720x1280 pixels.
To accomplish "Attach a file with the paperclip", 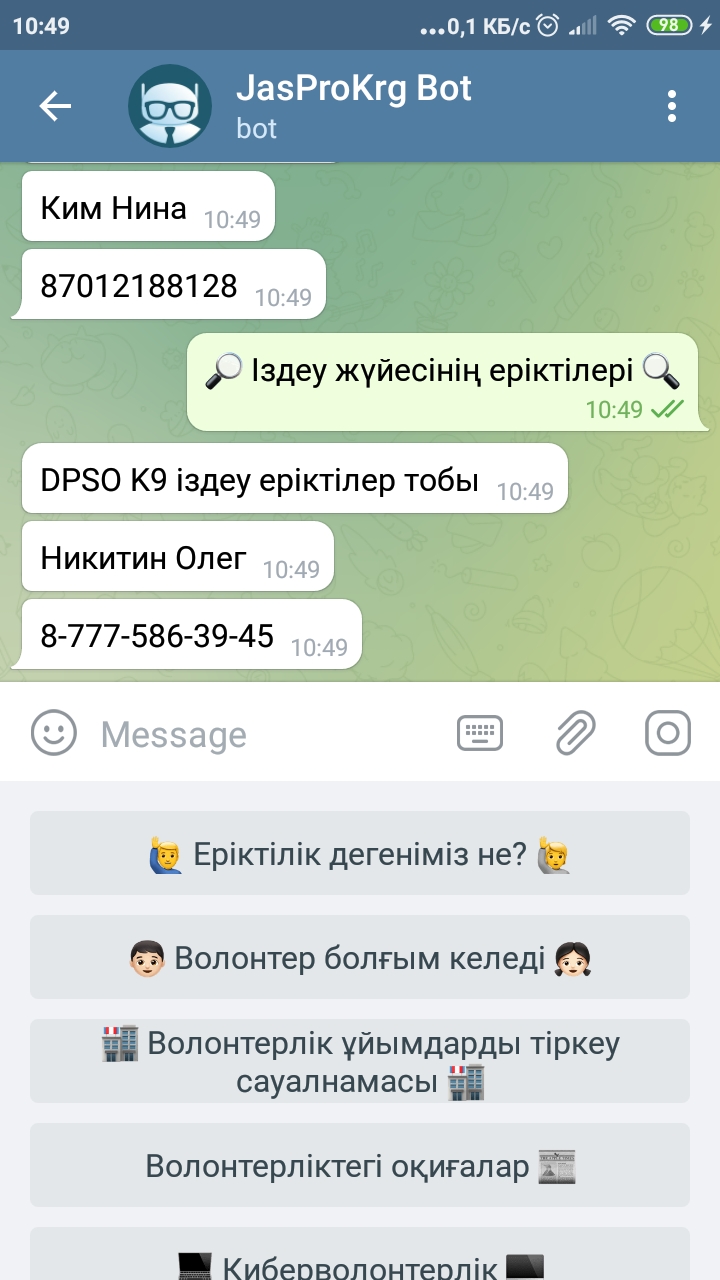I will [576, 733].
